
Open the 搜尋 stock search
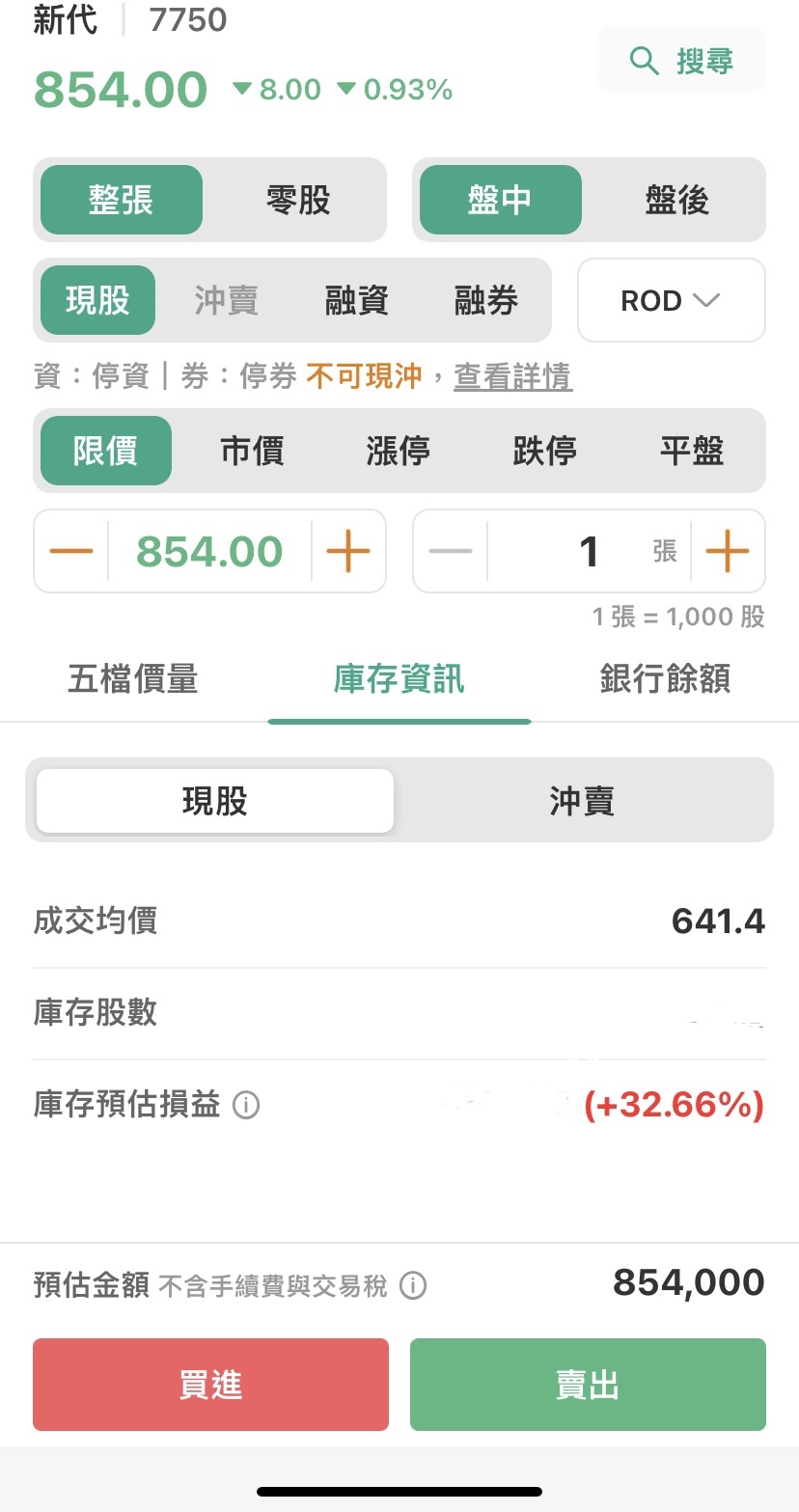coord(681,61)
